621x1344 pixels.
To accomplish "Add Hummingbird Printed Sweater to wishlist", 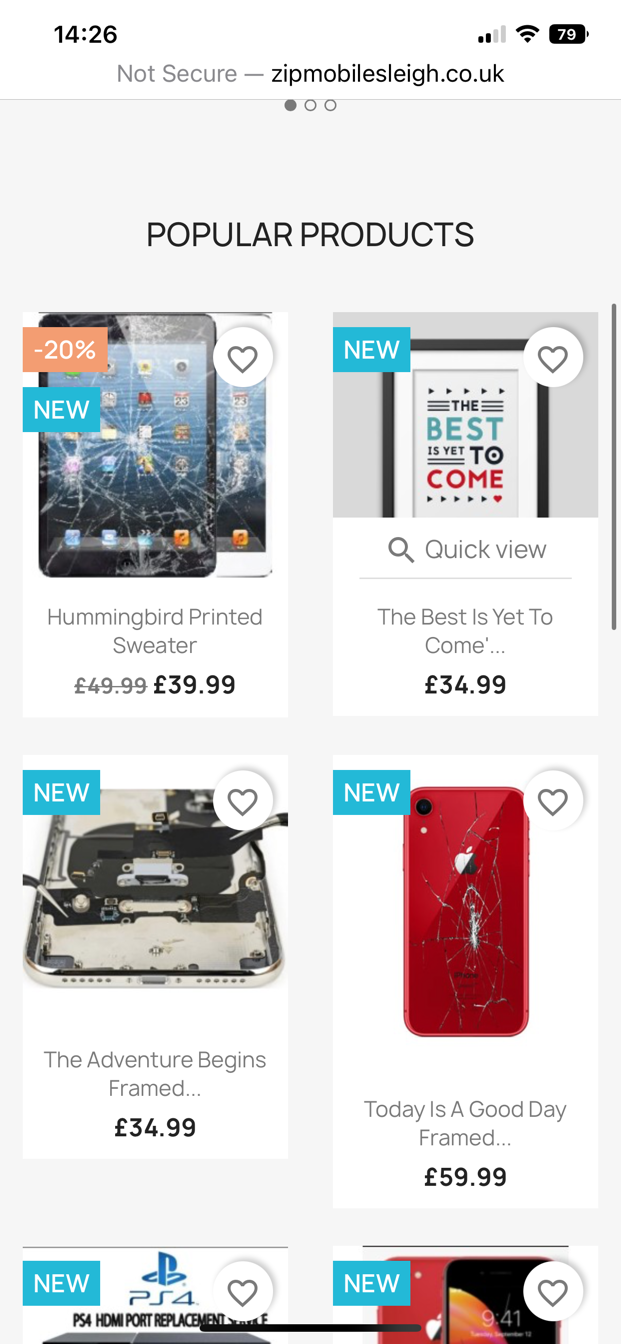I will point(242,358).
